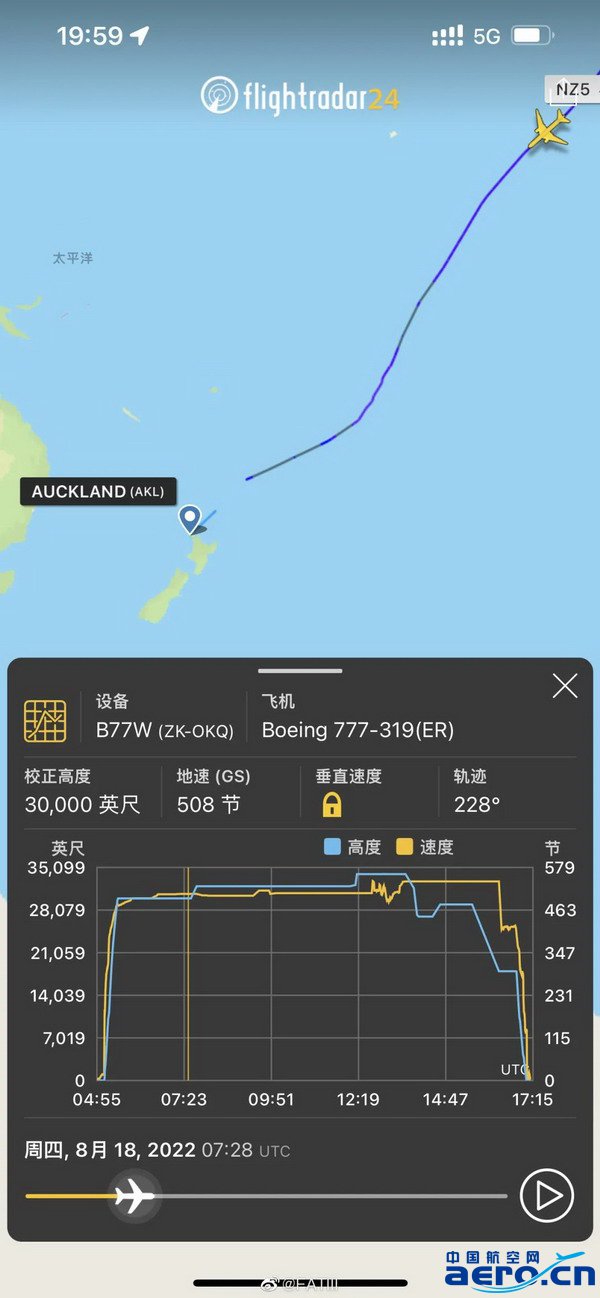Toggle the altitude/speed graph icon
600x1298 pixels.
tap(45, 721)
